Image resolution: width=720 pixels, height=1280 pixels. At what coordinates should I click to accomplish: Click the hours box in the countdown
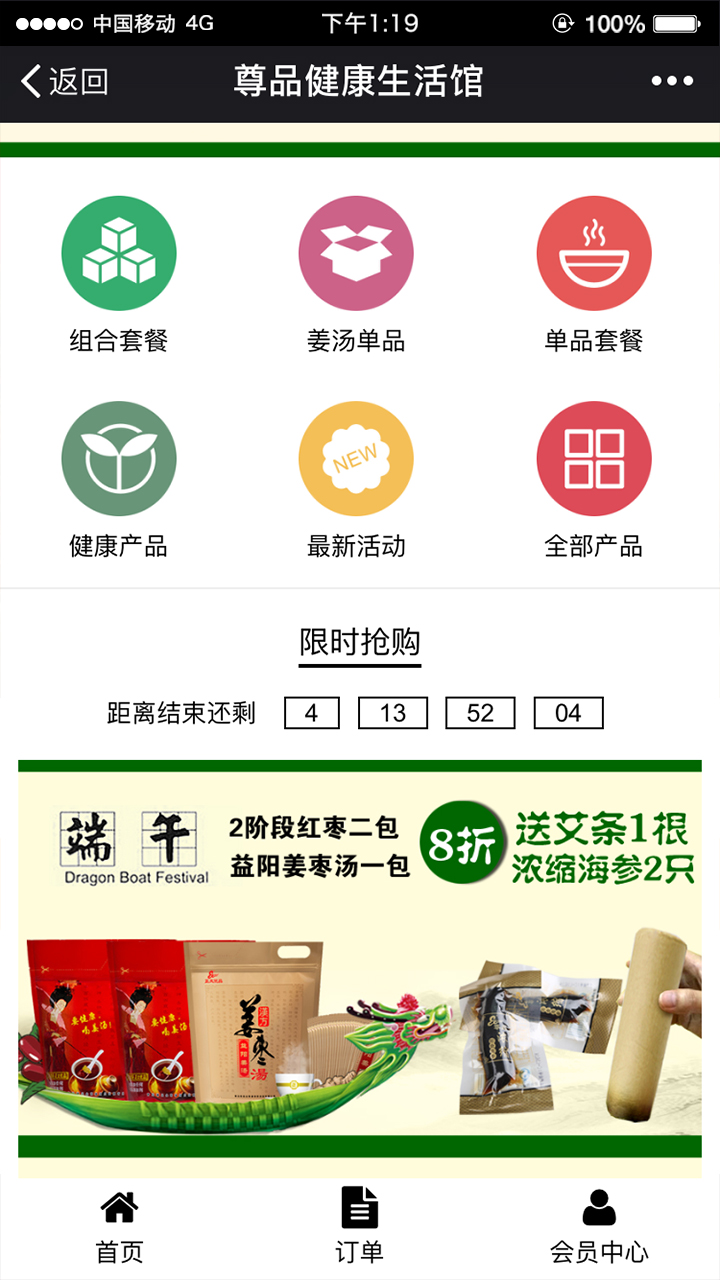coord(393,713)
